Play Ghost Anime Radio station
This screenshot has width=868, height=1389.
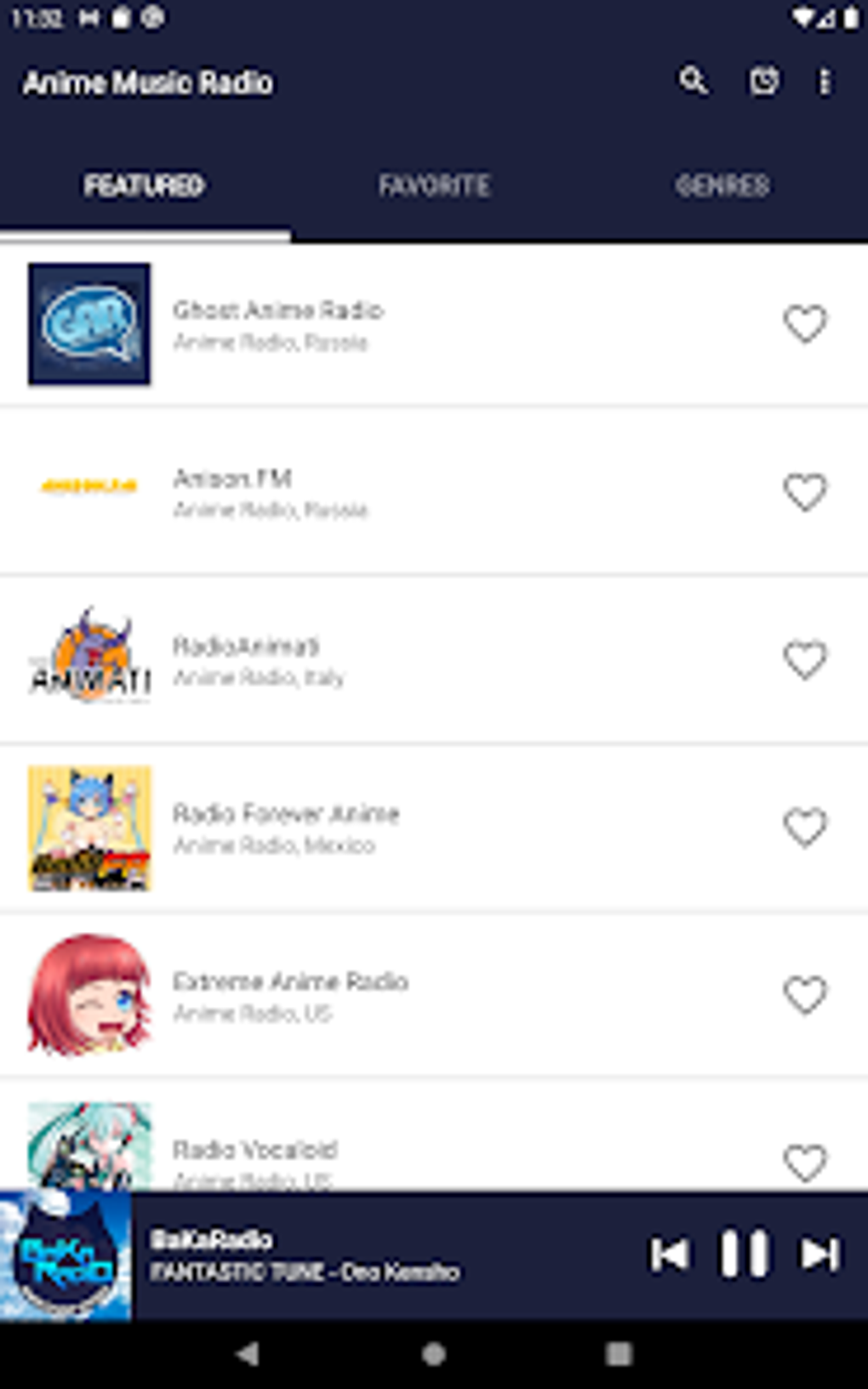tap(434, 324)
